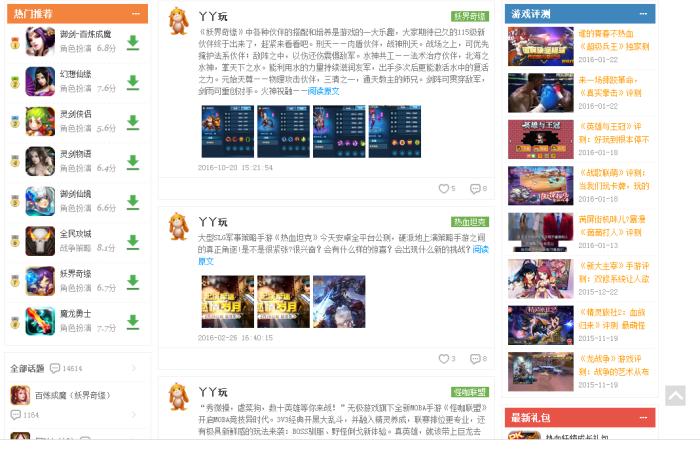Open the 怪物联盟 tag
The height and width of the screenshot is (466, 700).
point(469,392)
